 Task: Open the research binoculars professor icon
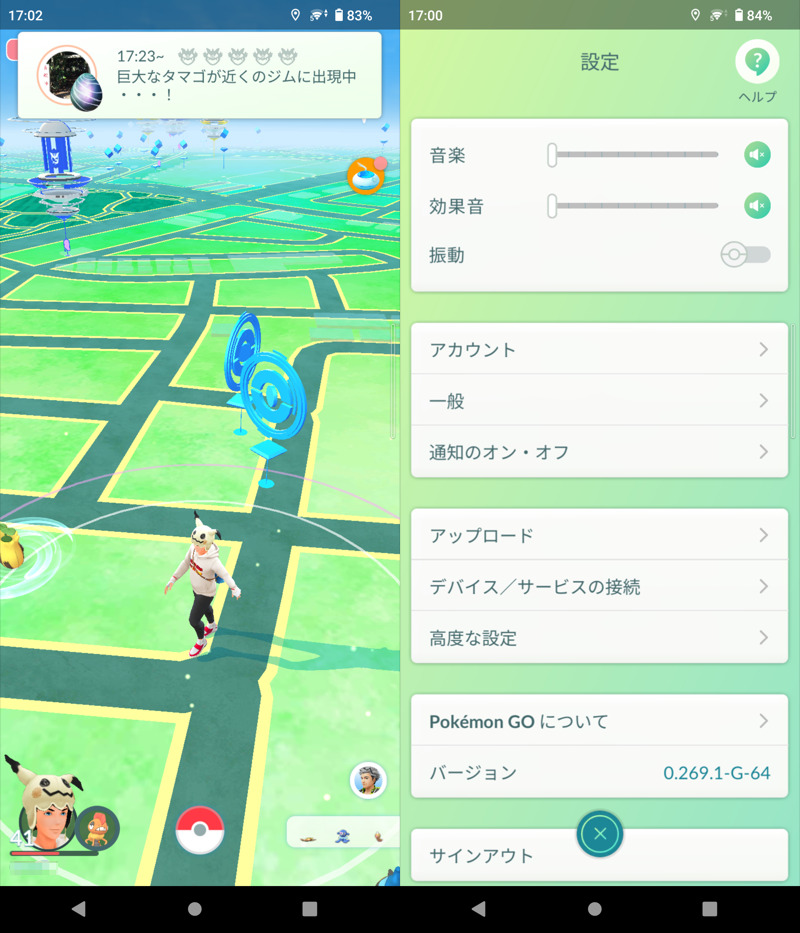[368, 781]
